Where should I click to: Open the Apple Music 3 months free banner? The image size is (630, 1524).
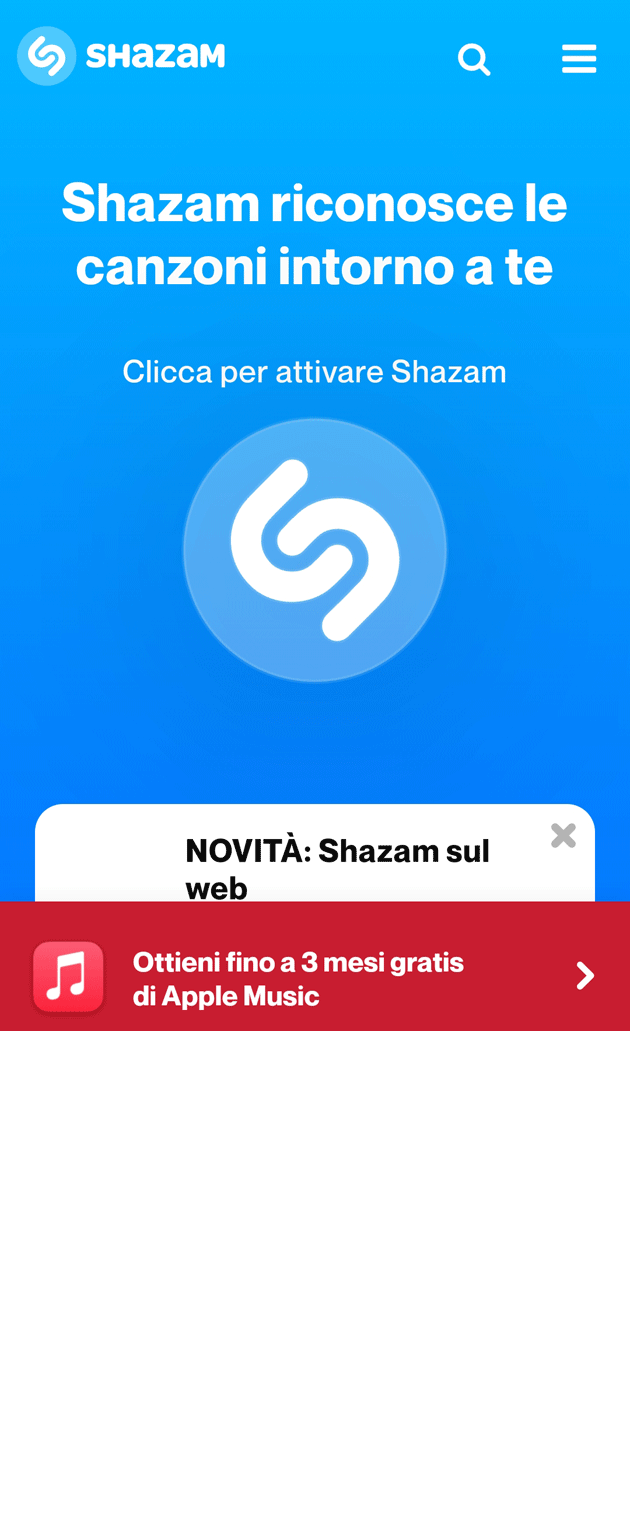[x=315, y=977]
